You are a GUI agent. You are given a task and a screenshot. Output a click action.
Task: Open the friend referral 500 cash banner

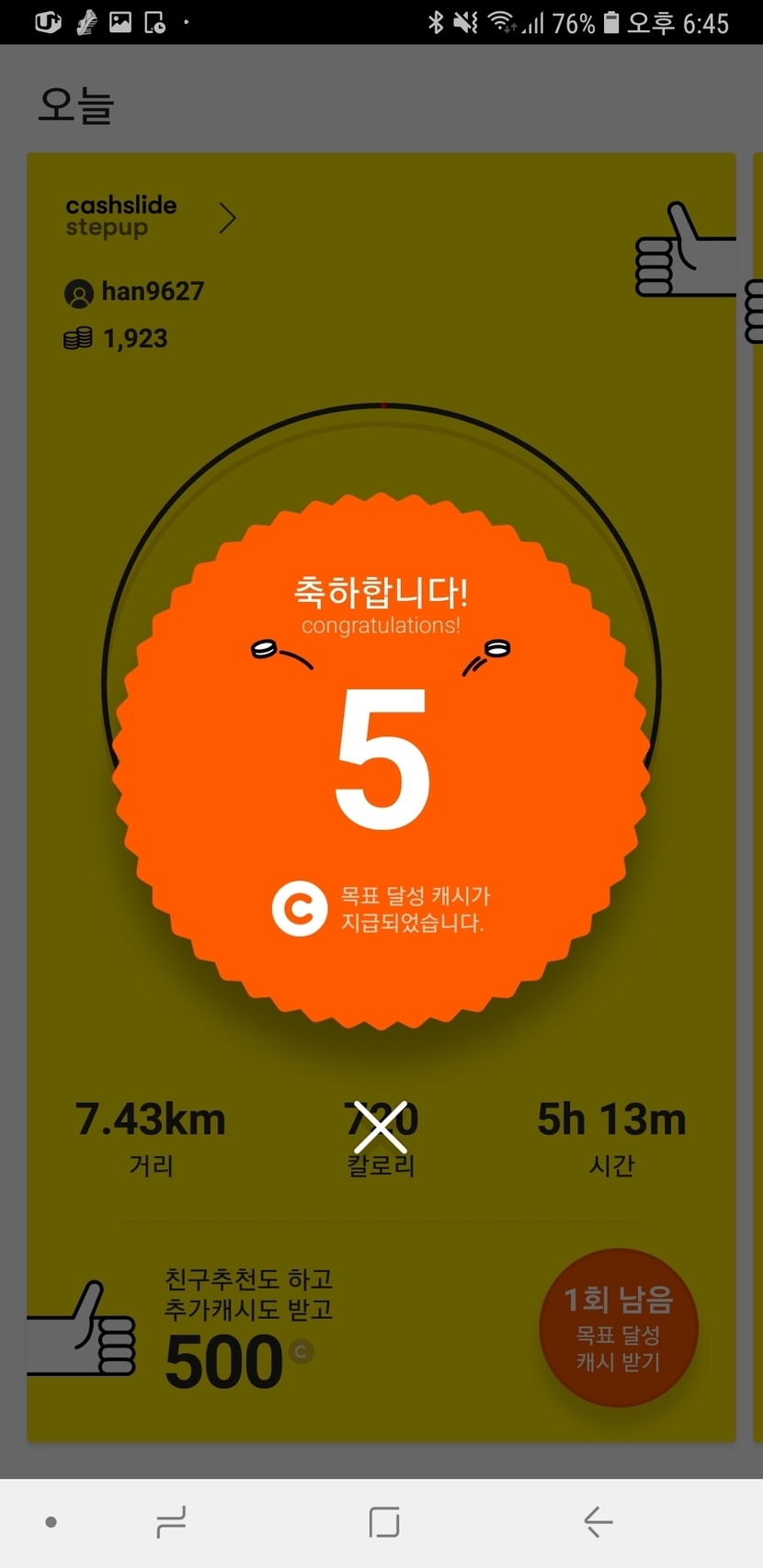coord(184,1330)
